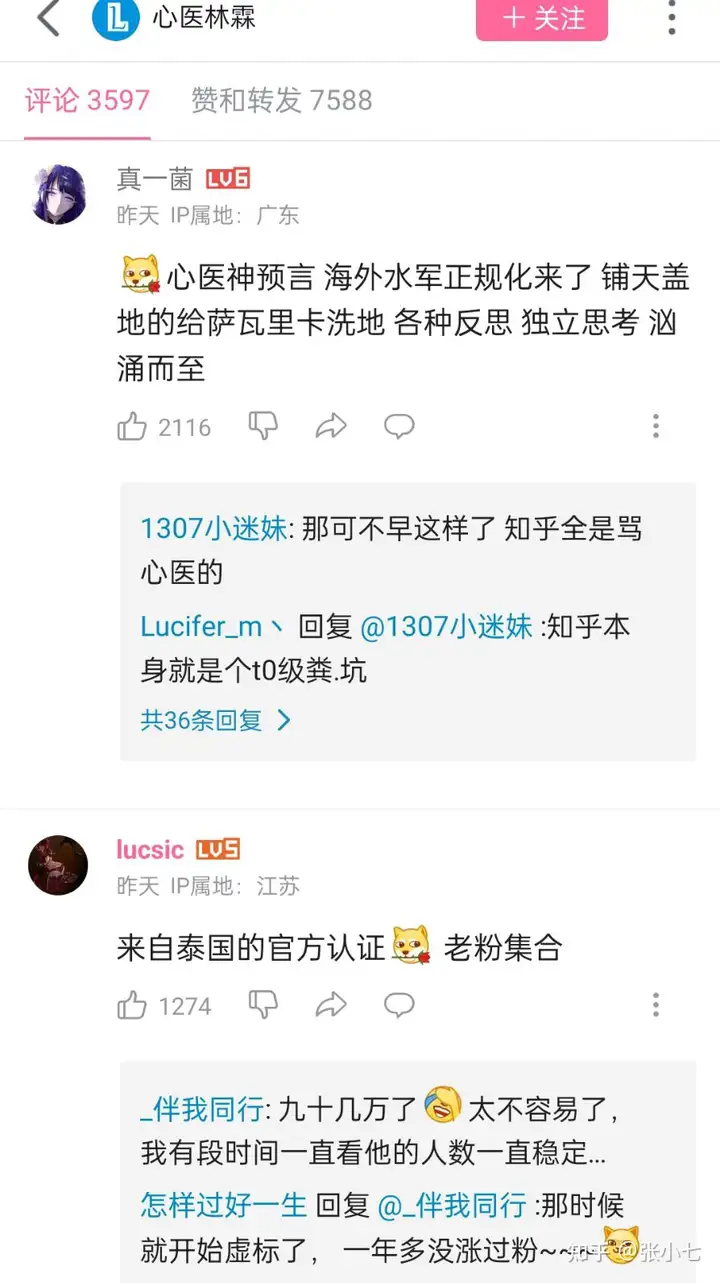Share 真一菌's comment

[x=331, y=427]
